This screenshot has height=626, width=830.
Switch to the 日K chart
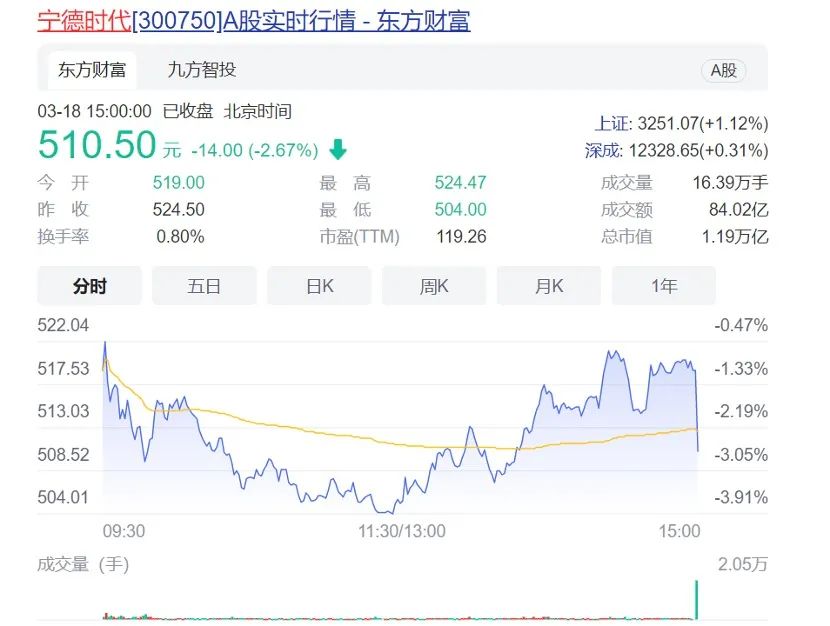[x=319, y=286]
